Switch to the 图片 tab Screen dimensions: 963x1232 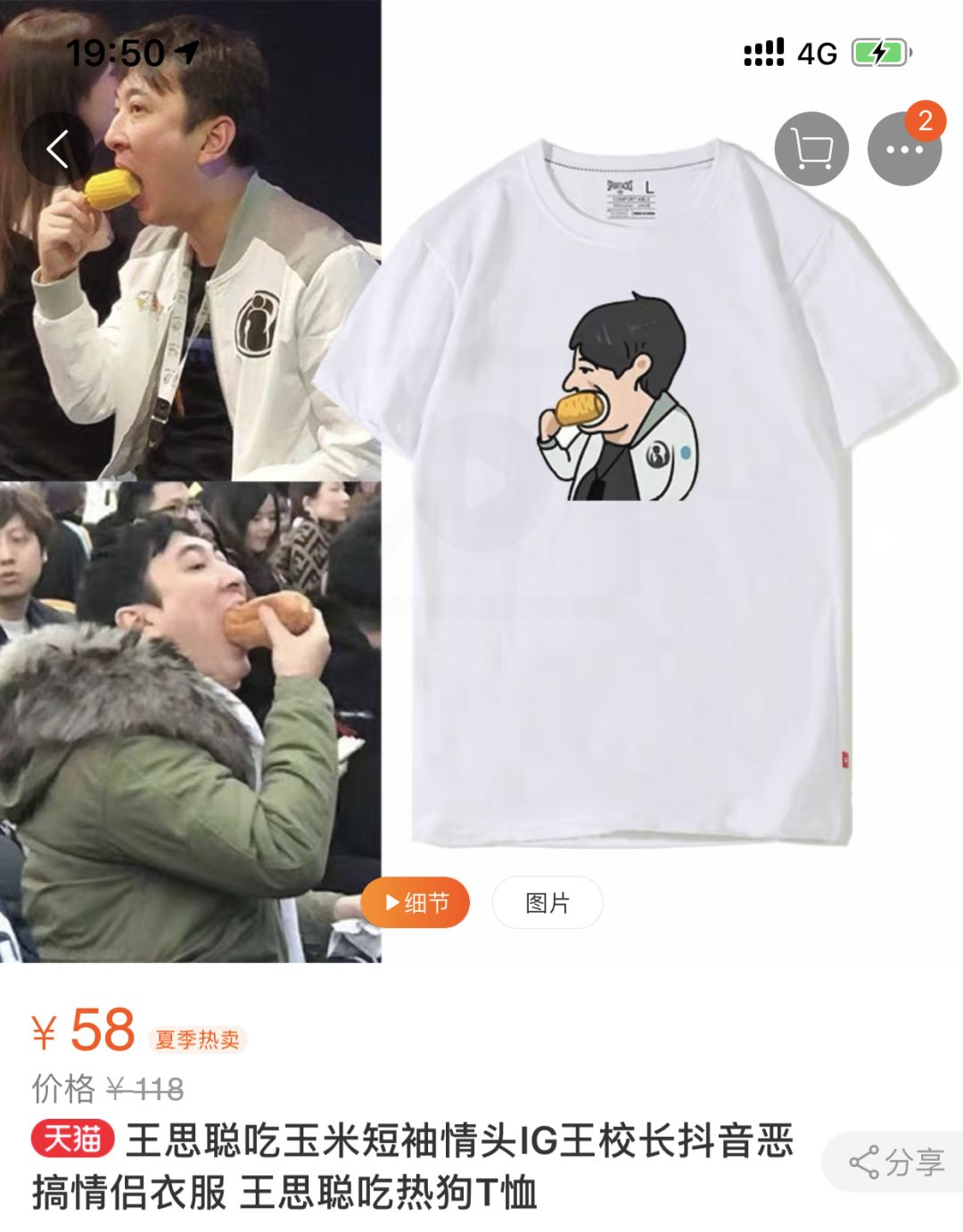(547, 902)
